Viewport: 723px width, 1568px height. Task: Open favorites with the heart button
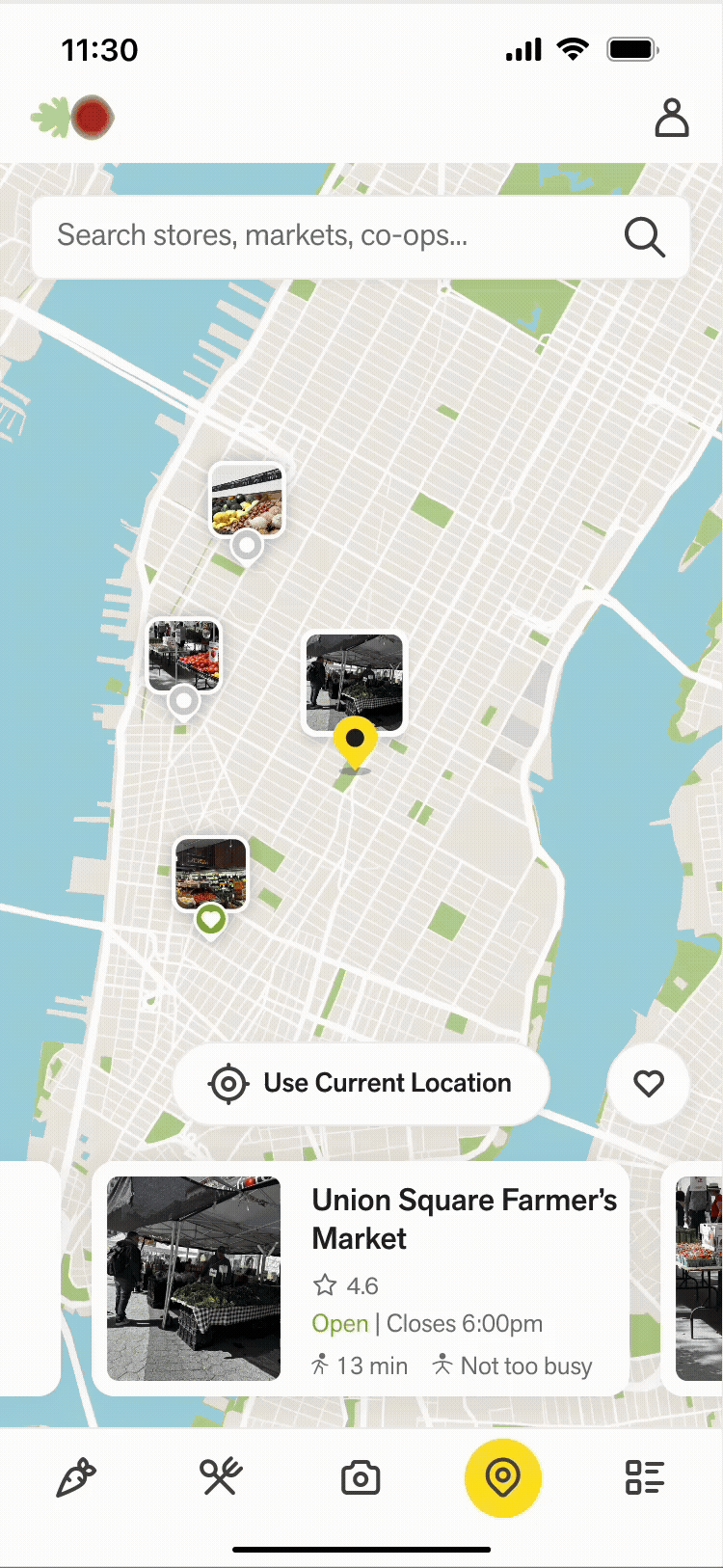(x=649, y=1083)
